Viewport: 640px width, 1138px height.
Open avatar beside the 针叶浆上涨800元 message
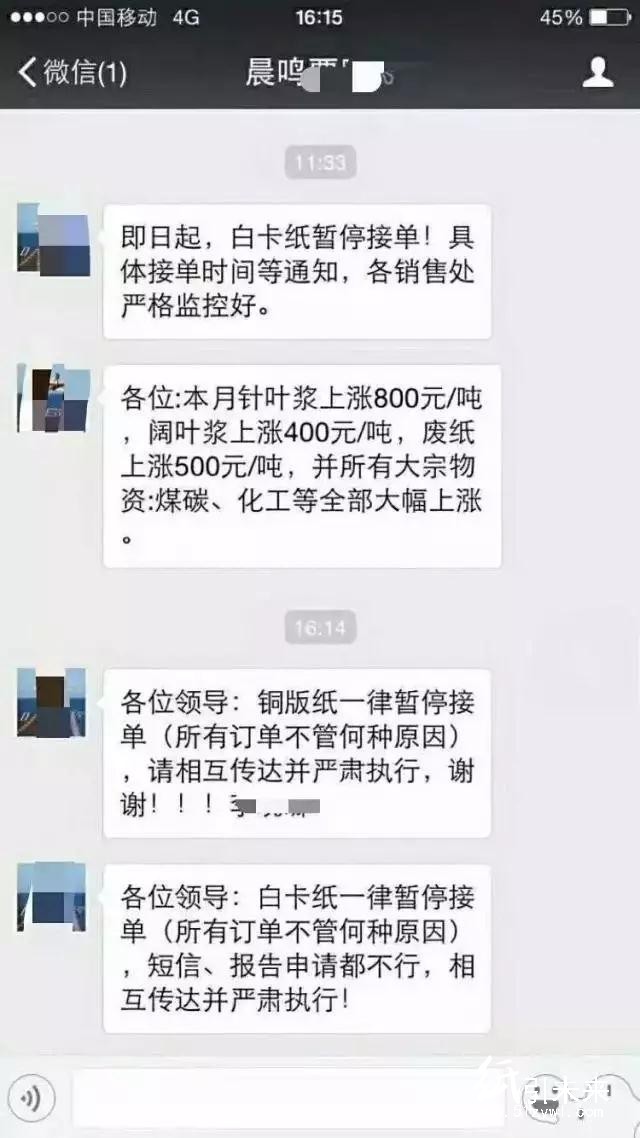coord(53,398)
